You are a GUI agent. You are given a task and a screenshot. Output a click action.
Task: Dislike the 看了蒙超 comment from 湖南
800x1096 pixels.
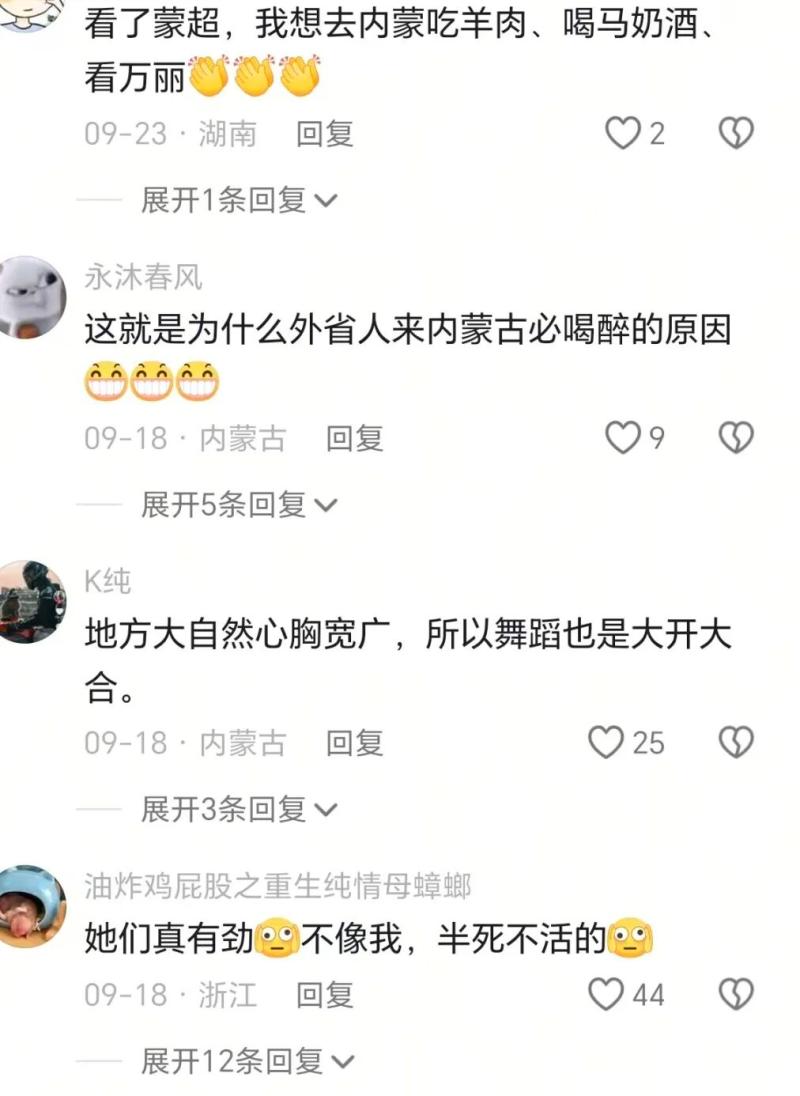pos(736,133)
